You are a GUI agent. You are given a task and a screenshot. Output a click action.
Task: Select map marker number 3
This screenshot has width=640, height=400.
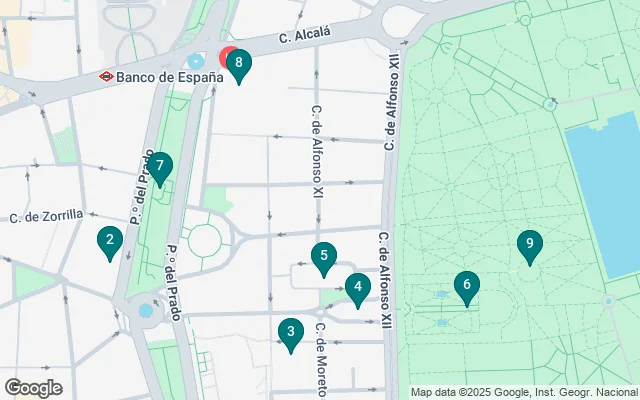(290, 333)
